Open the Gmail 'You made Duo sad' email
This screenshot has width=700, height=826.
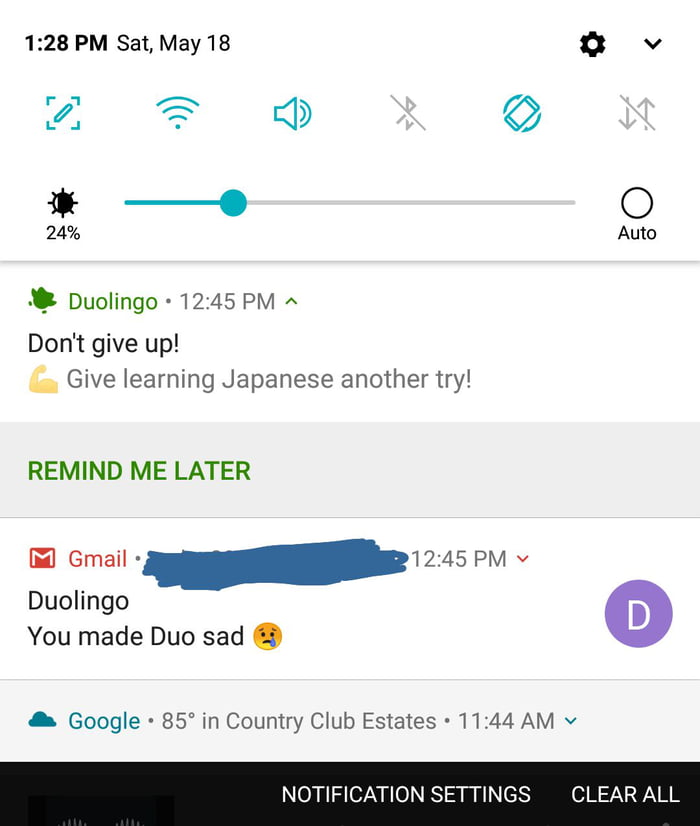[250, 620]
